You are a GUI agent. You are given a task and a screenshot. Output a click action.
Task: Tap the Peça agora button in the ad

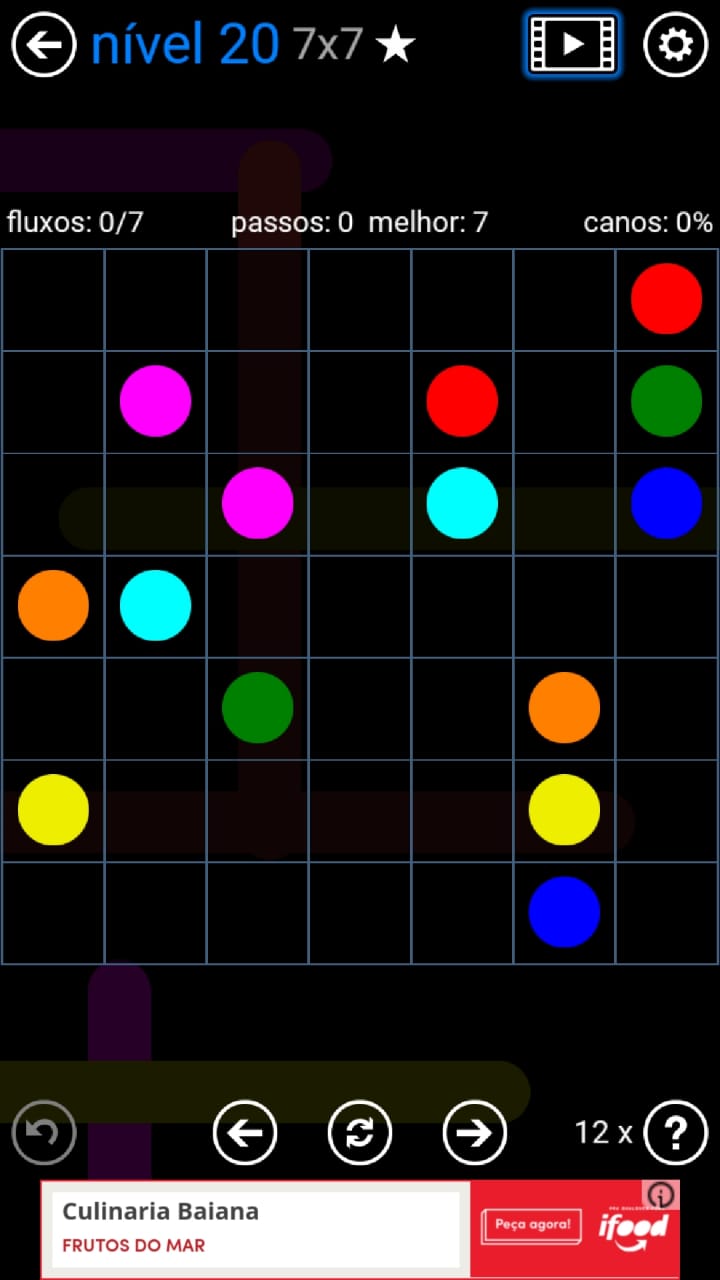point(532,1226)
